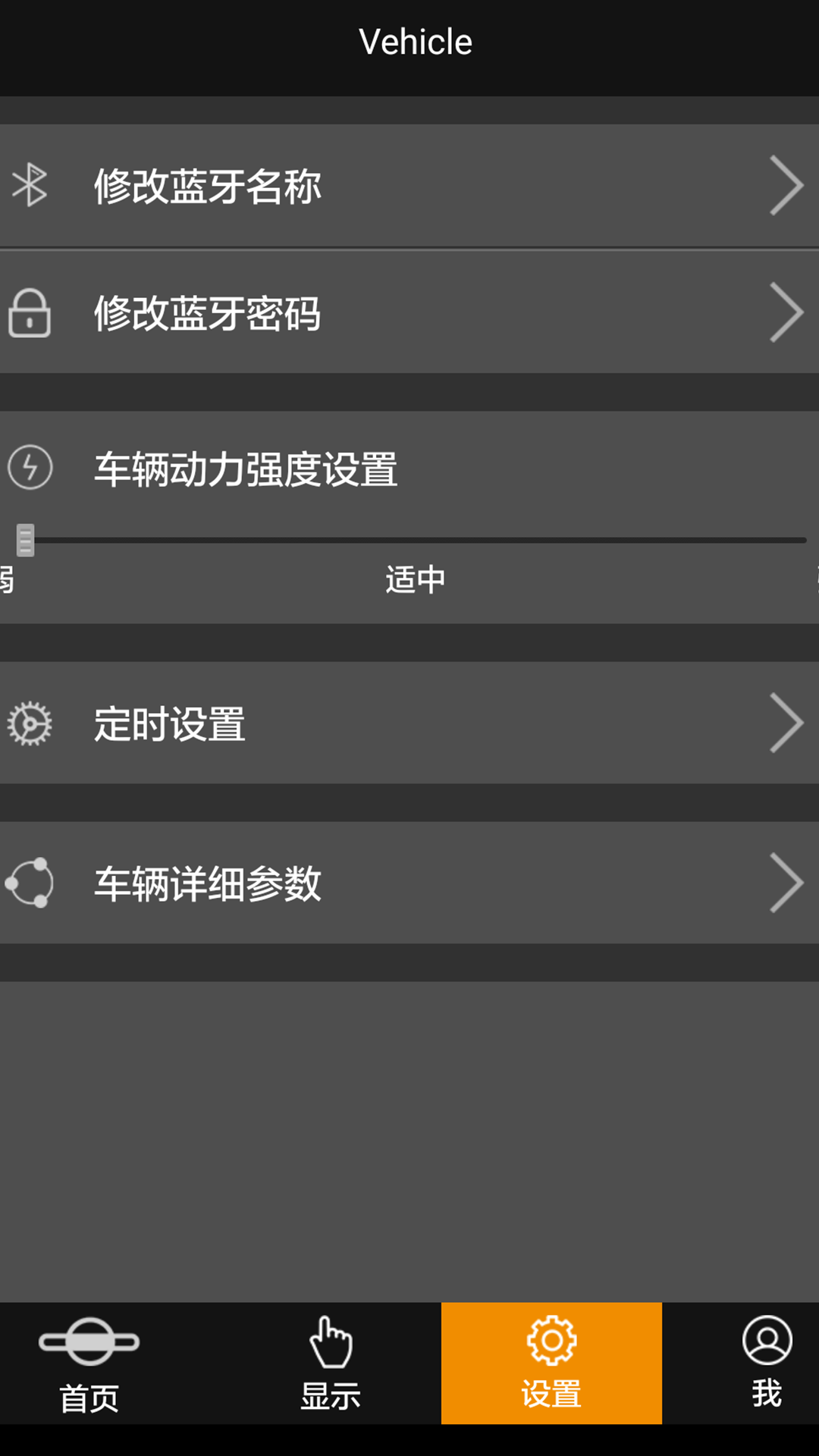Open 修改蓝牙名称 setting

click(x=409, y=186)
